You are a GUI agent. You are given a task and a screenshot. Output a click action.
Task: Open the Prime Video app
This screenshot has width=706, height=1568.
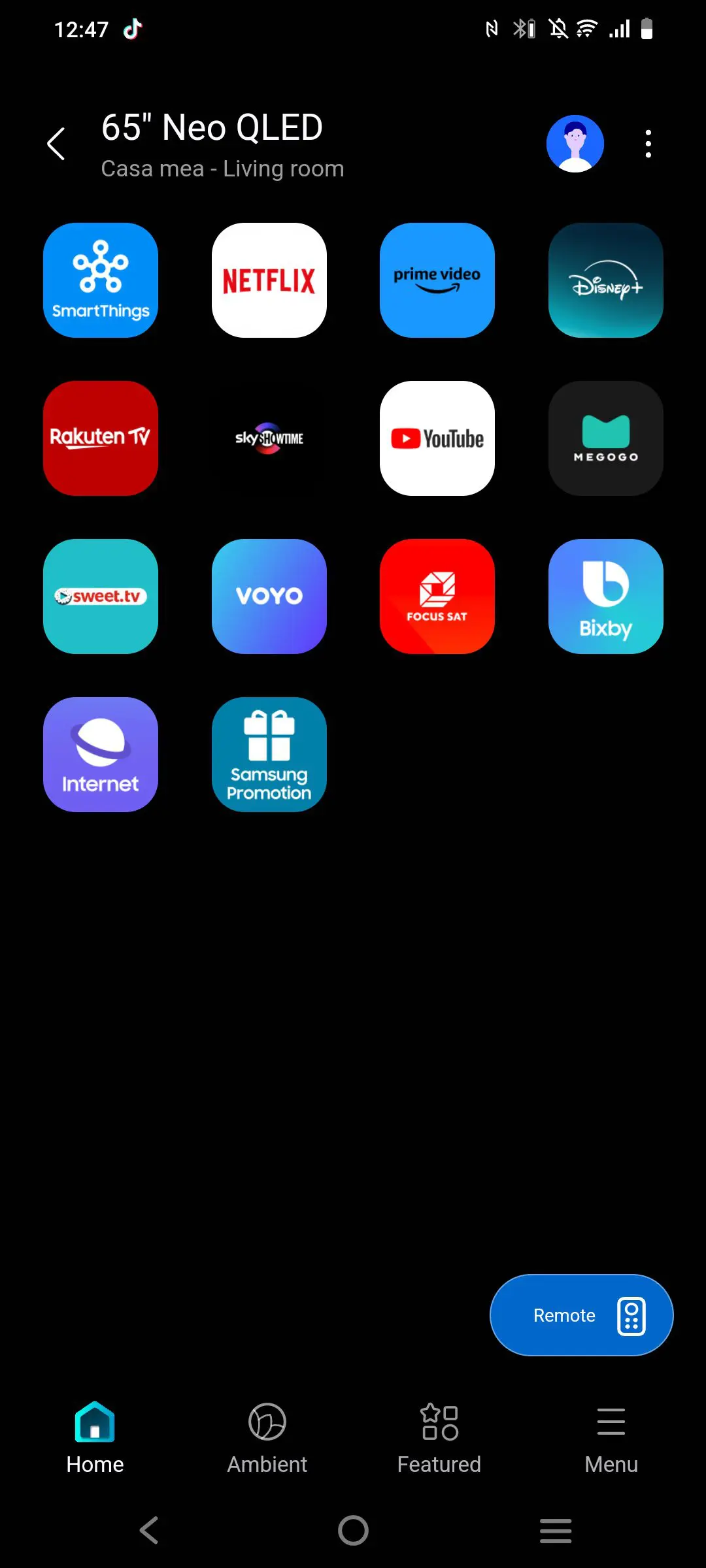pyautogui.click(x=437, y=280)
